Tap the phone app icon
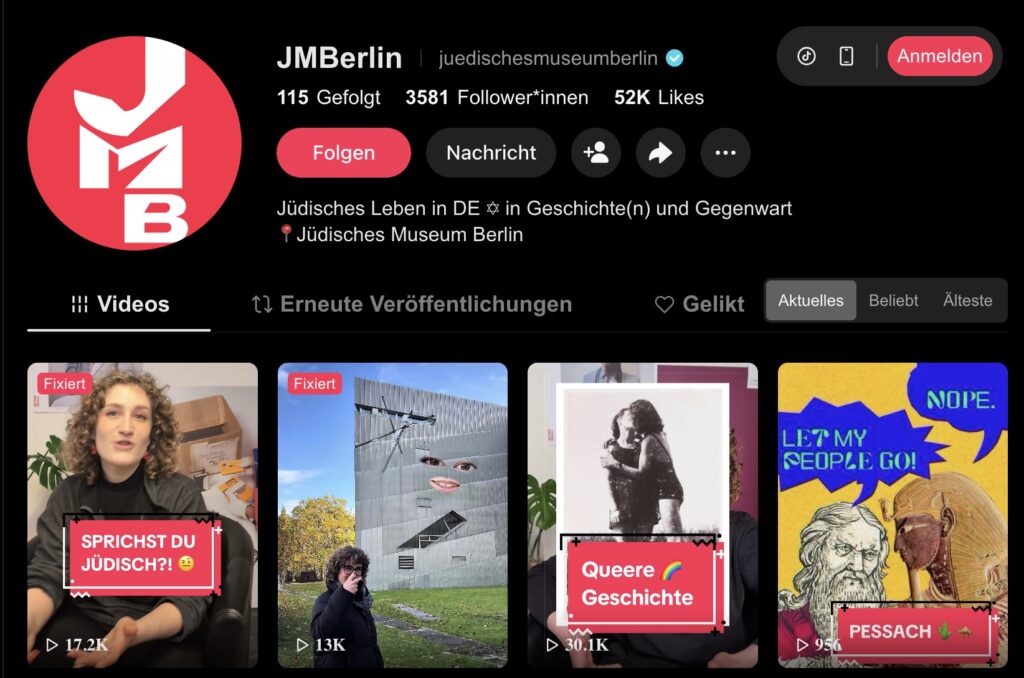Viewport: 1024px width, 678px height. [846, 56]
